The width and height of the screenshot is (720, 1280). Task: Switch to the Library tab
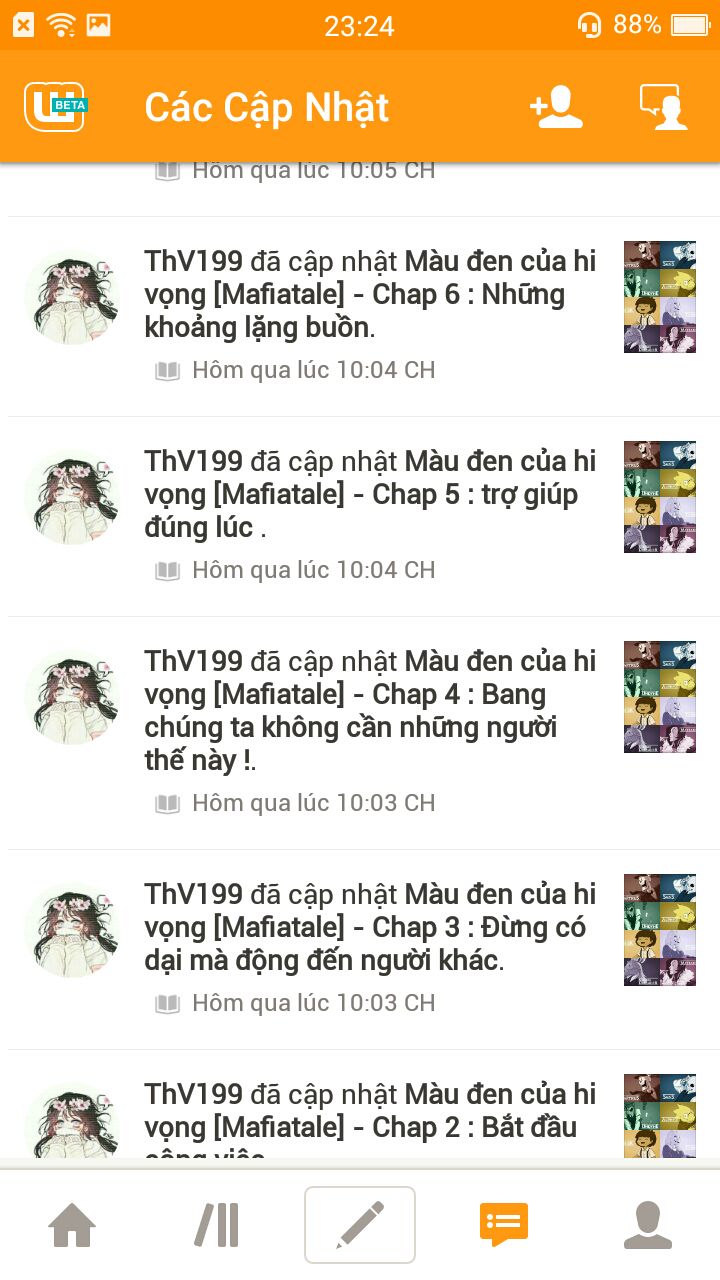tap(216, 1224)
